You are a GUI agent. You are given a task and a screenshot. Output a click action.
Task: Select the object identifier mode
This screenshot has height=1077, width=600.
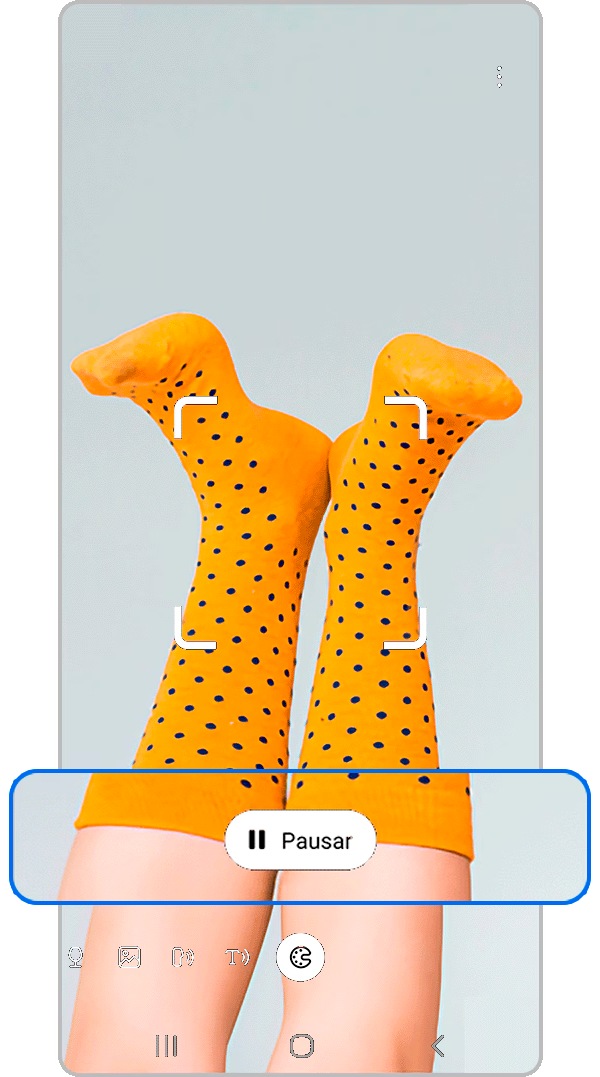183,957
